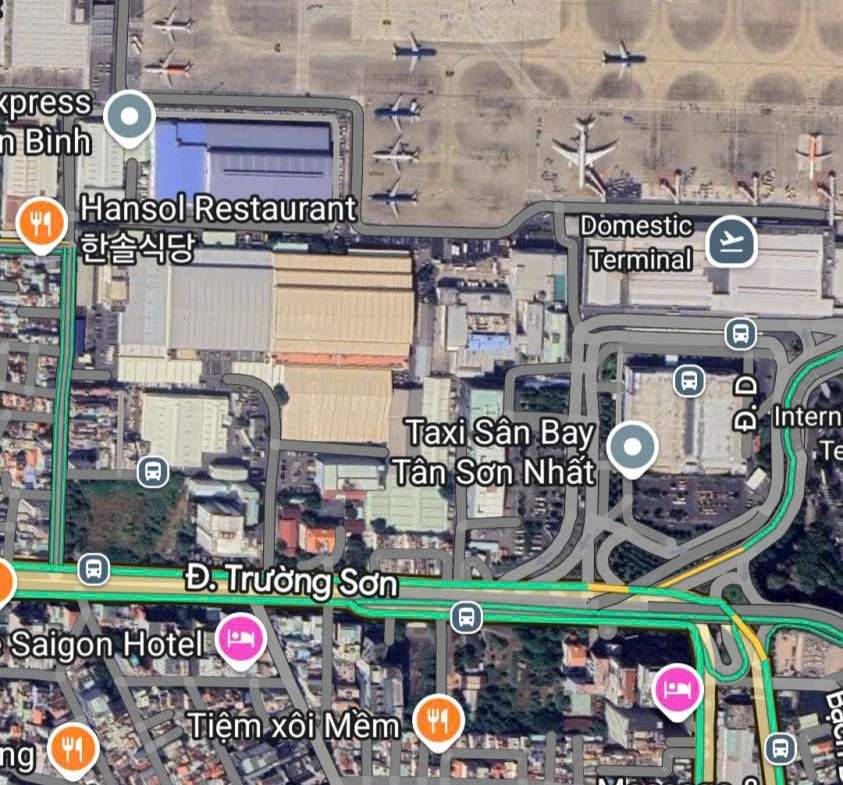
Task: View the Tiệm xôi Mềm restaurant pin
Action: [437, 720]
